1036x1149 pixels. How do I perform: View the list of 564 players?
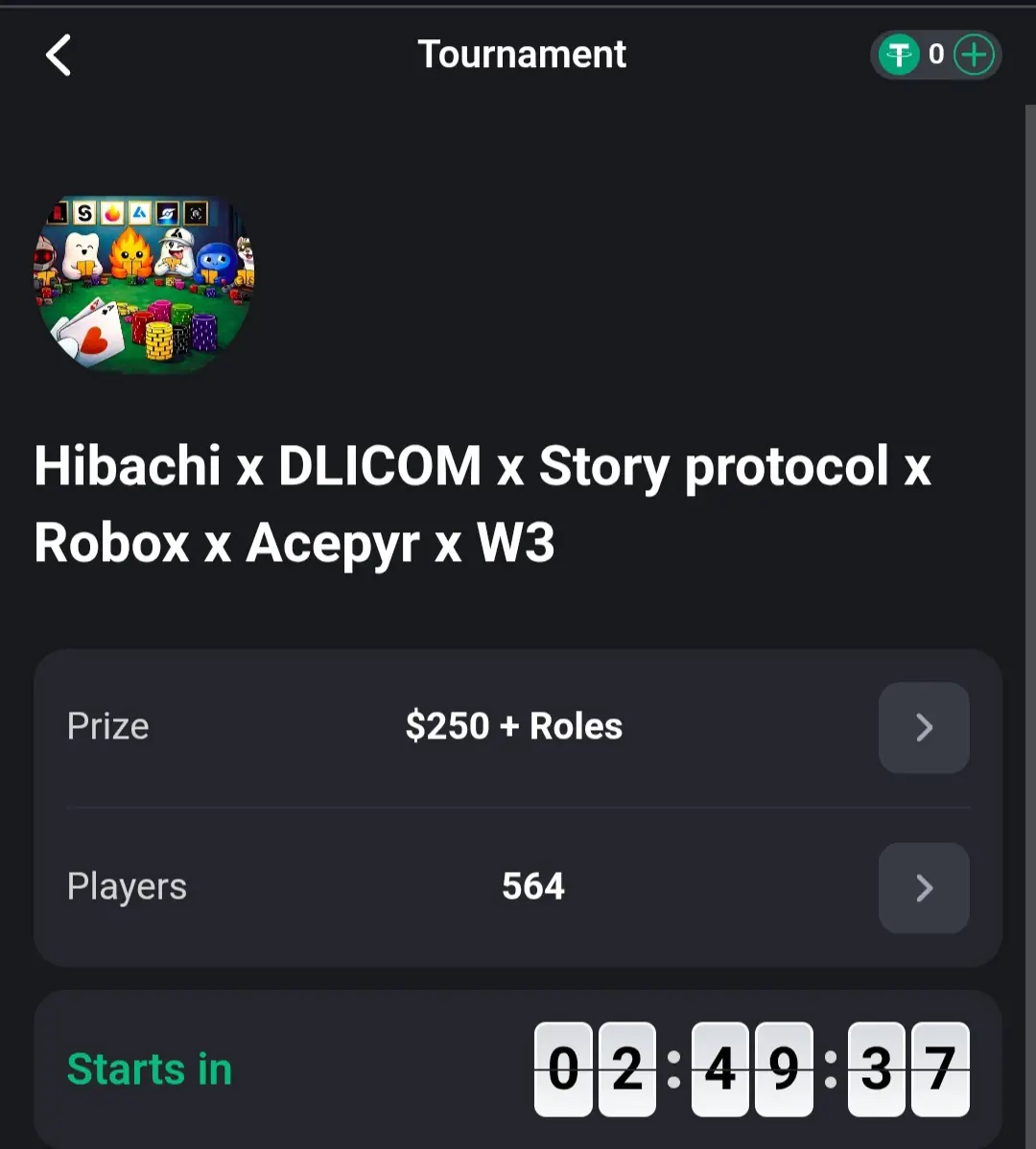tap(923, 887)
